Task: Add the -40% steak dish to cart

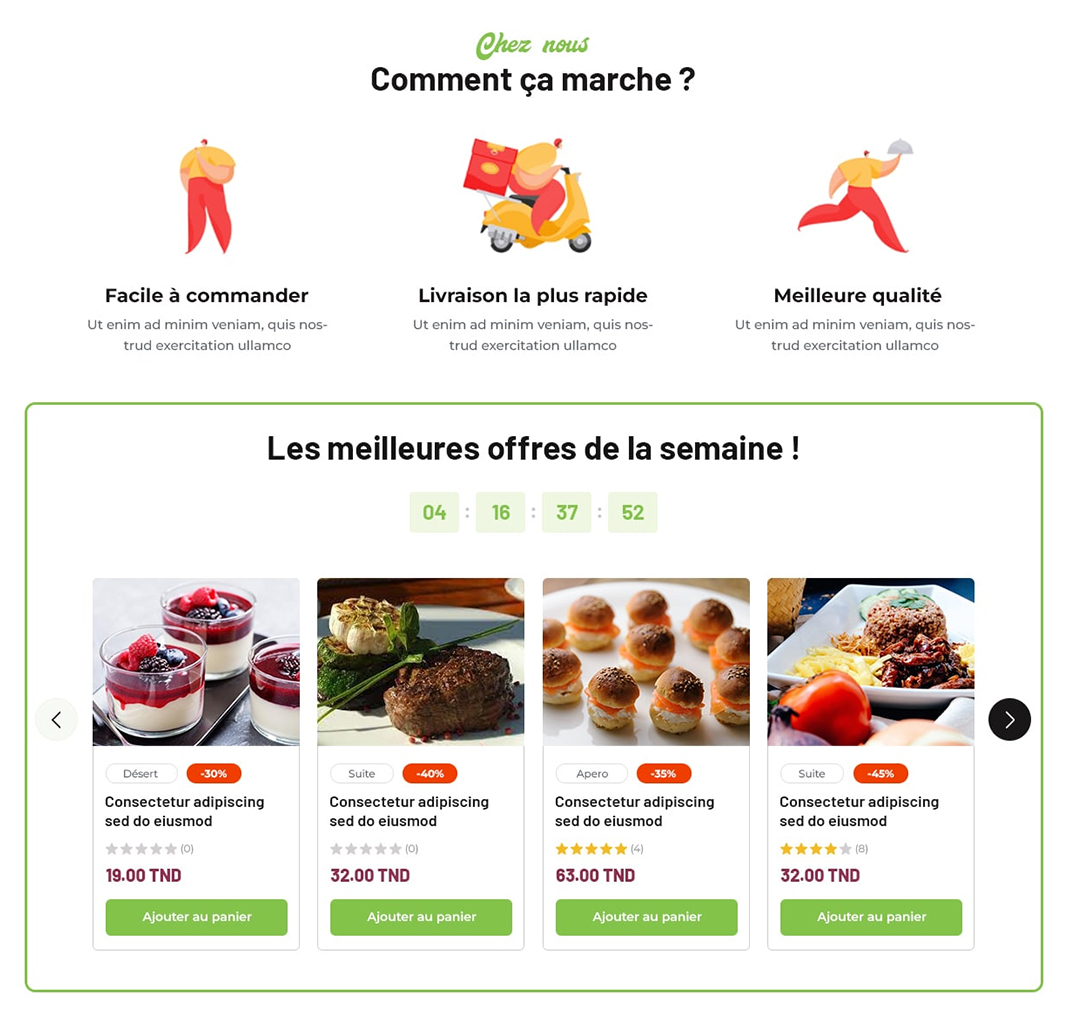Action: pyautogui.click(x=421, y=917)
